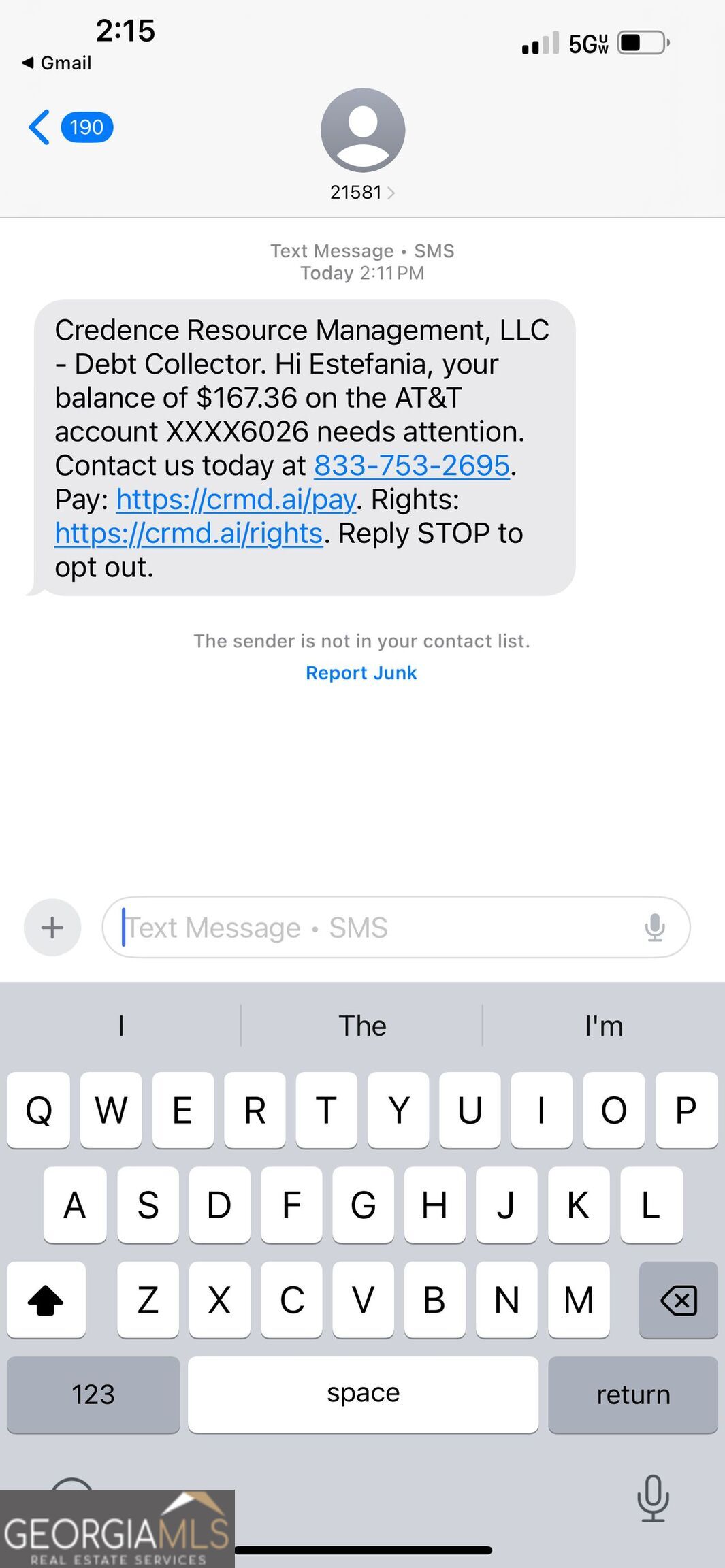The height and width of the screenshot is (1568, 725).
Task: Tap the return key
Action: point(632,1394)
